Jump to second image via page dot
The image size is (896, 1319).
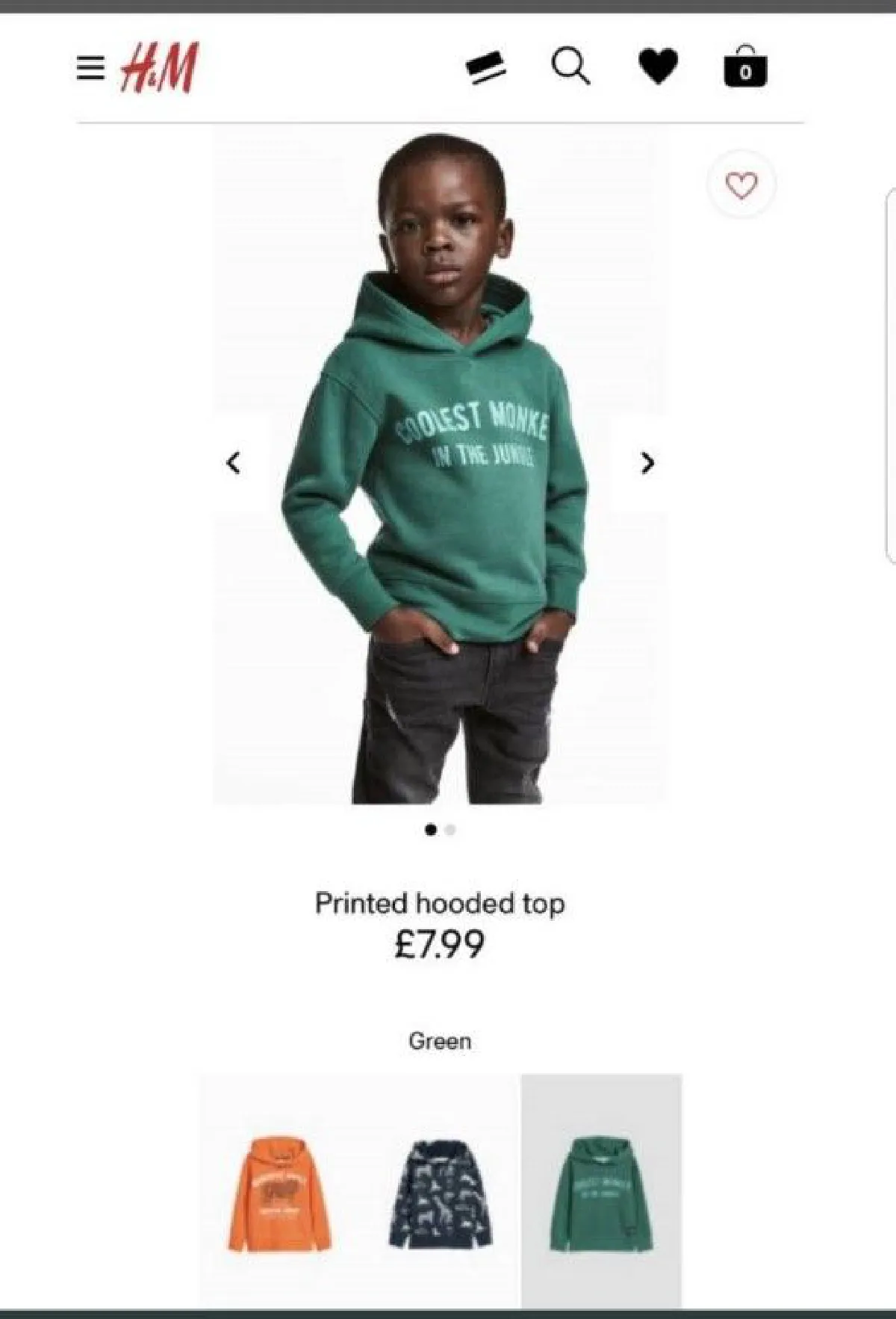pos(450,830)
